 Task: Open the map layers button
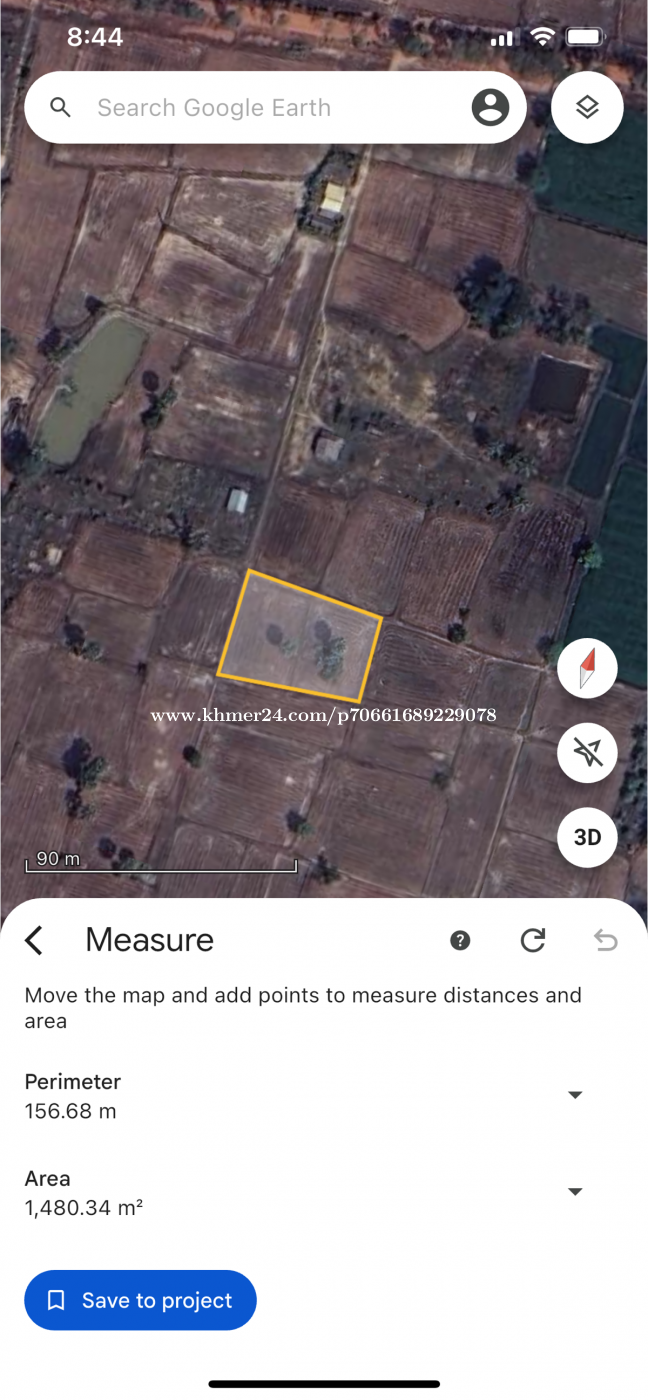587,107
